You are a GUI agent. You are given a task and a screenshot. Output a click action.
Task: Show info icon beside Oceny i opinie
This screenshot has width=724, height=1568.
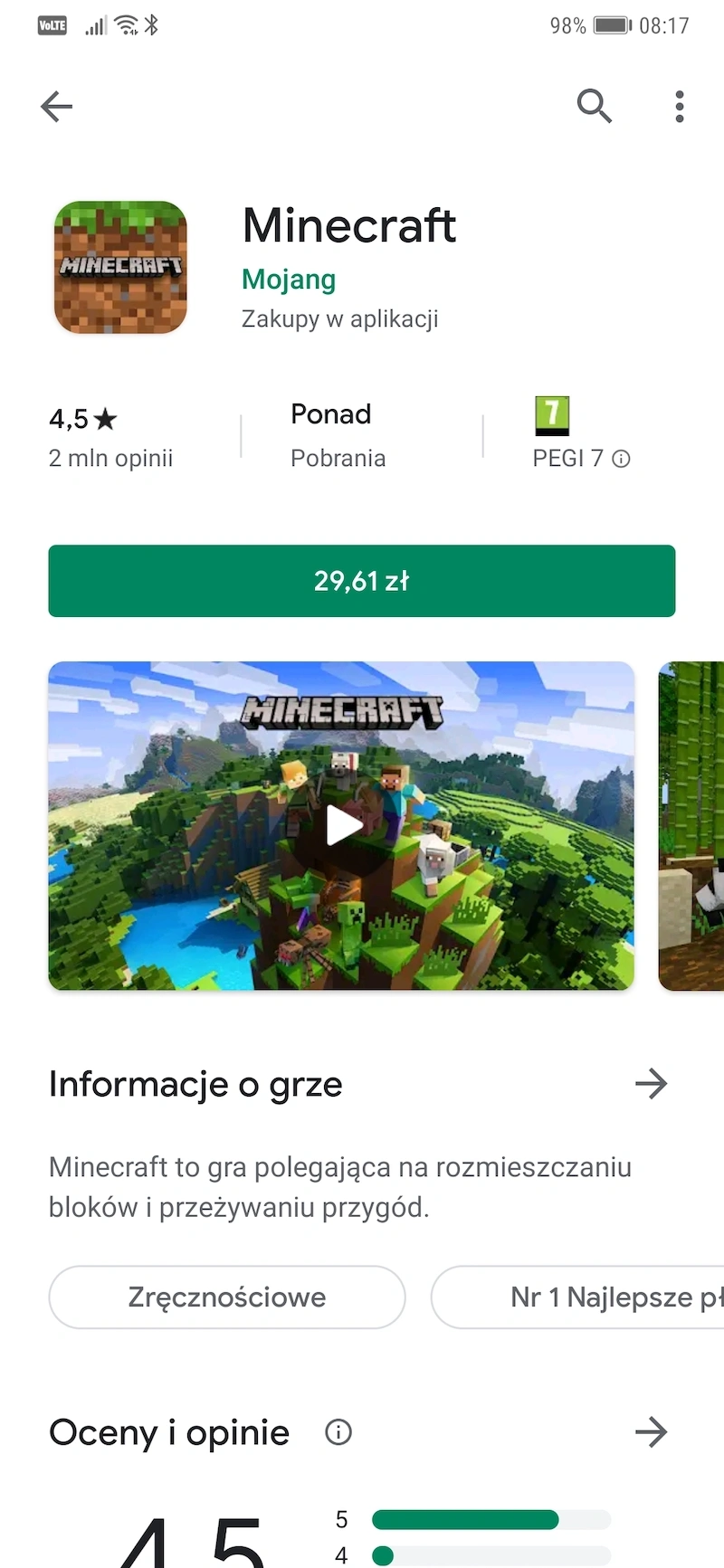click(338, 1432)
